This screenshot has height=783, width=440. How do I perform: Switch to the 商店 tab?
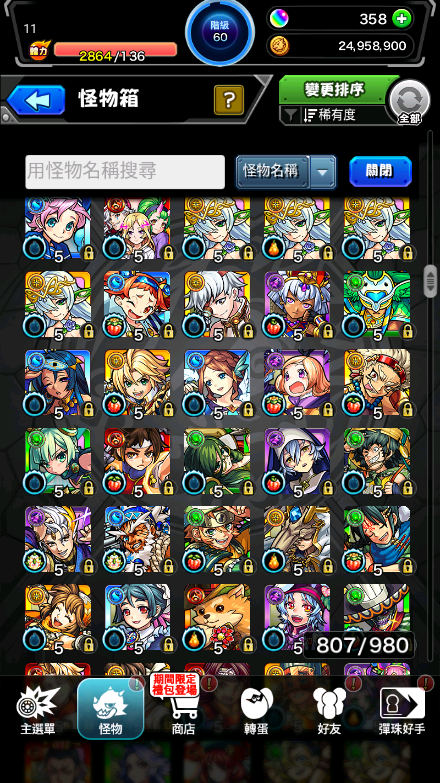[x=183, y=709]
